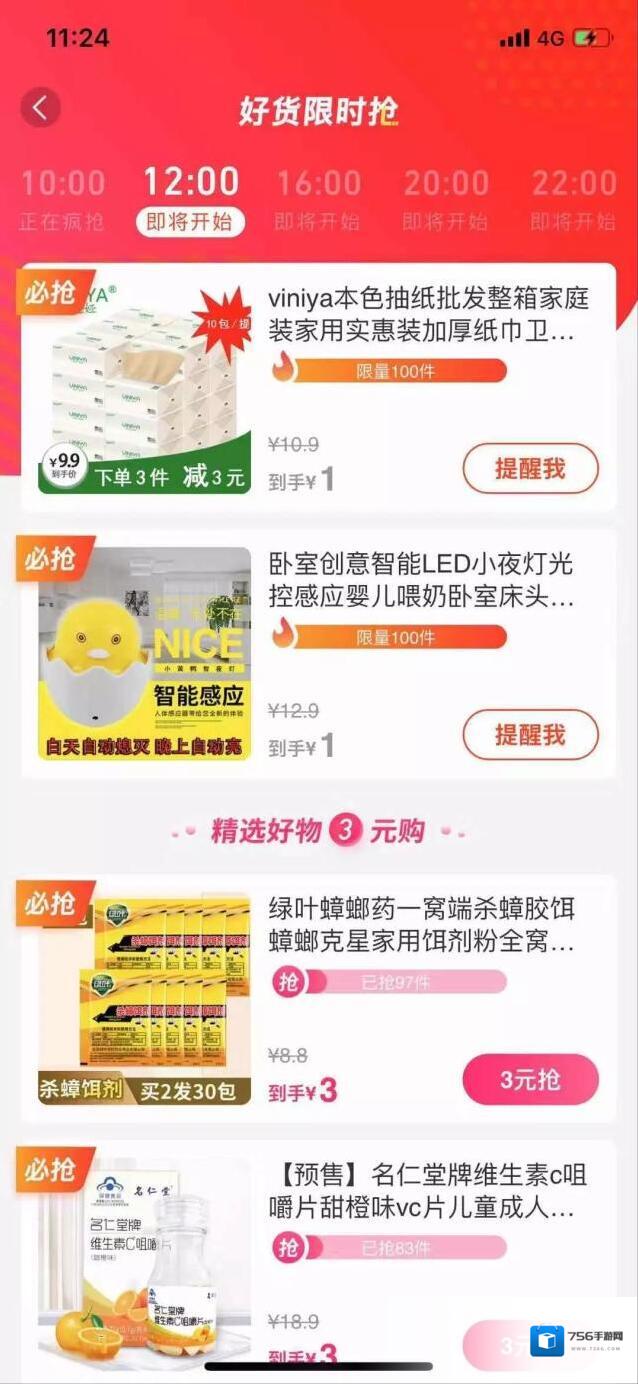Open the 20:00 time slot tab
638x1384 pixels.
tap(445, 198)
